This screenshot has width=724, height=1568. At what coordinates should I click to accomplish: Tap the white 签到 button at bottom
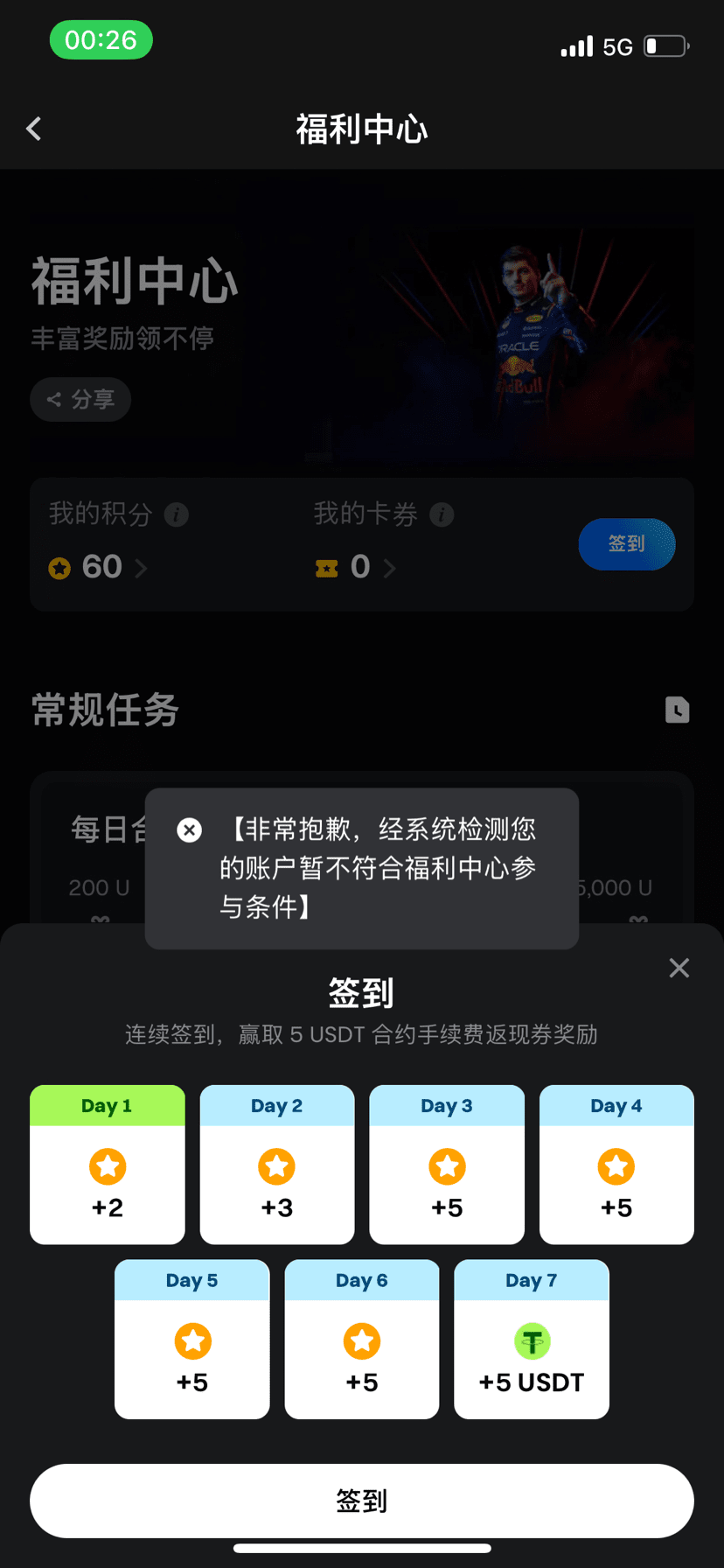point(362,1501)
